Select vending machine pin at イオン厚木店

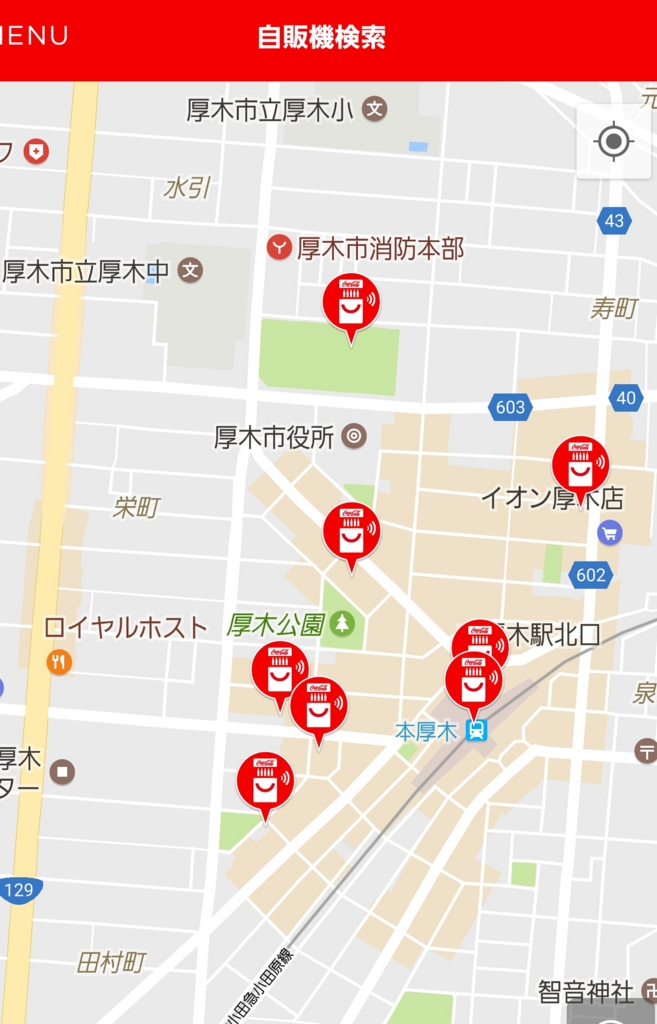coord(580,465)
